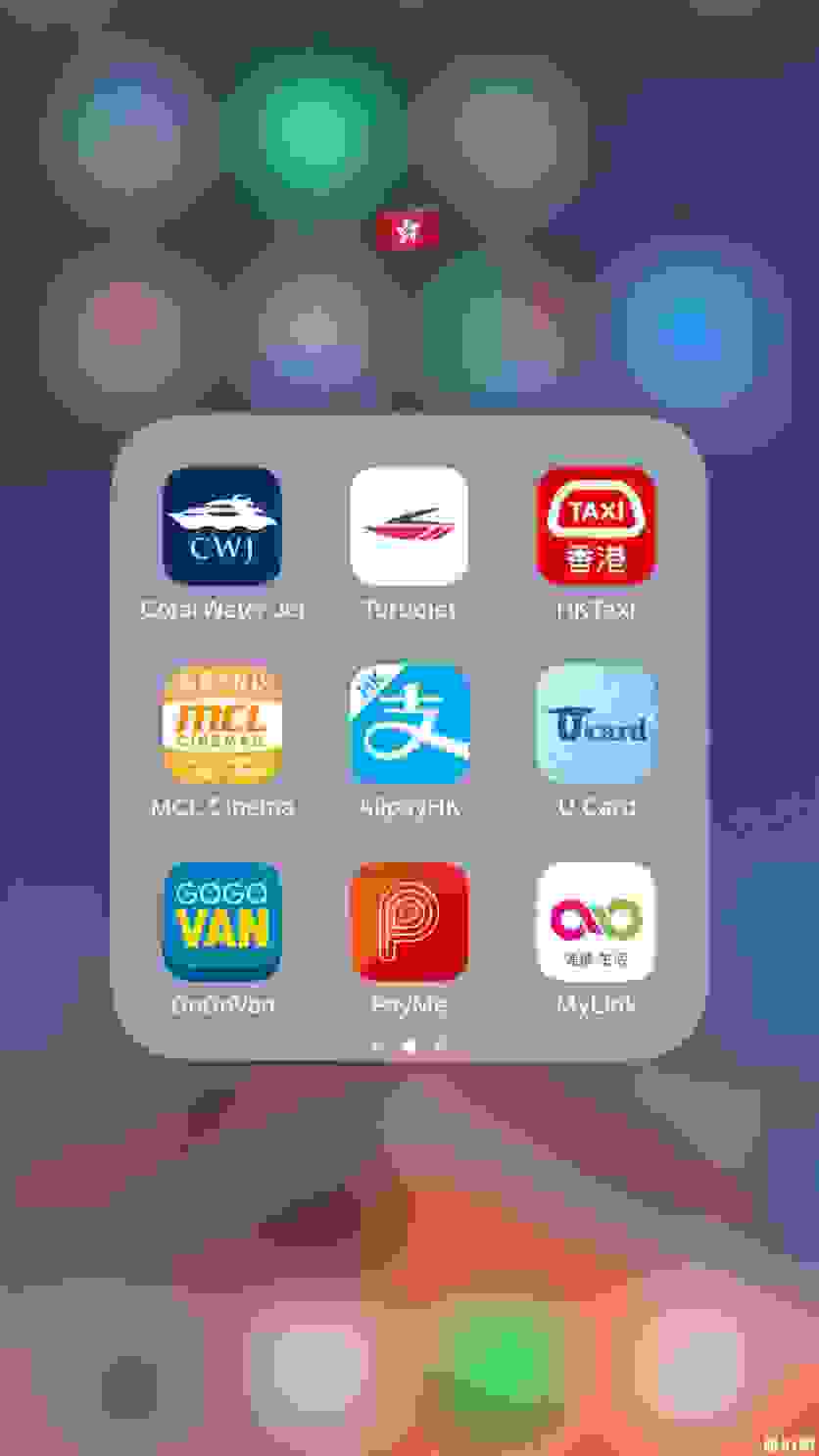819x1456 pixels.
Task: Open AlipayHK app
Action: click(x=409, y=724)
